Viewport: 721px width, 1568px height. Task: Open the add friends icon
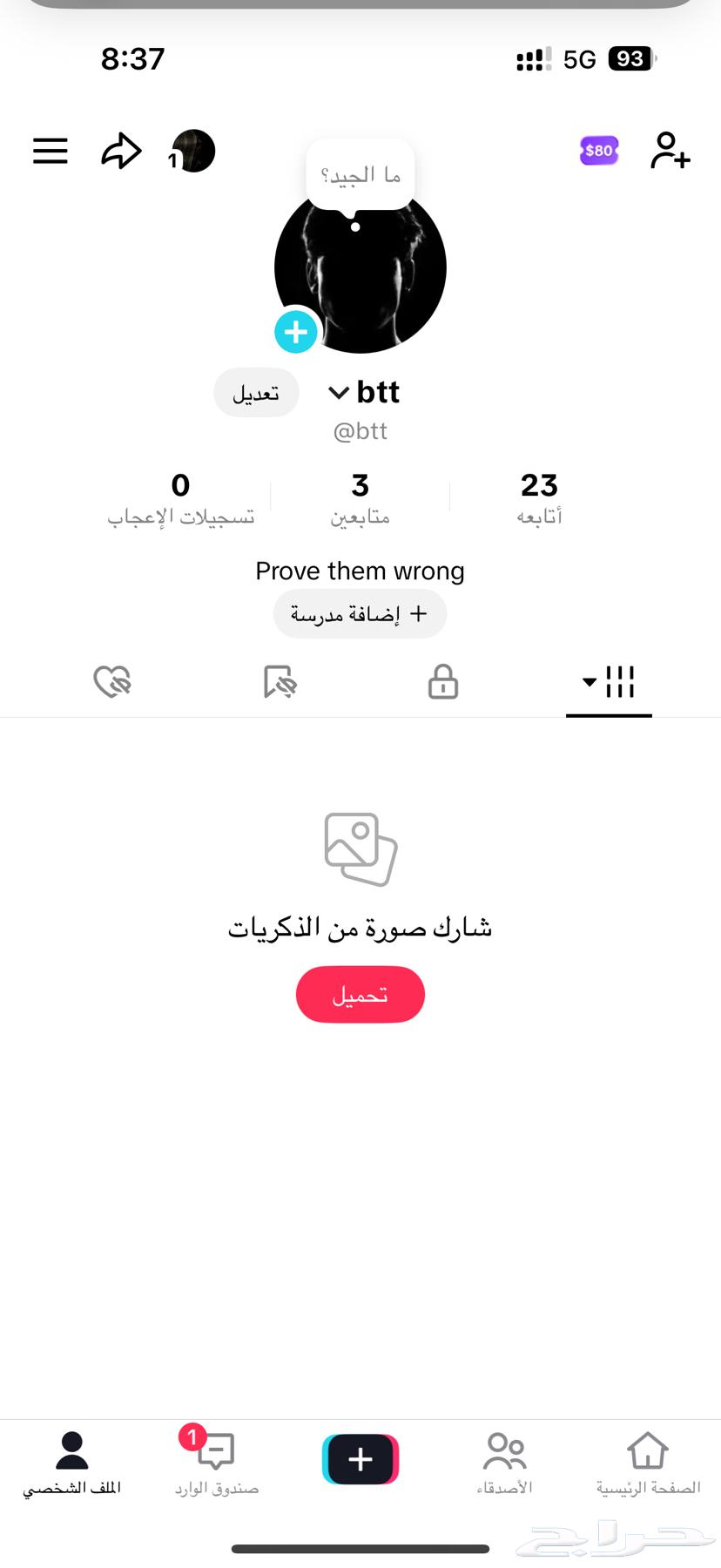pyautogui.click(x=670, y=151)
